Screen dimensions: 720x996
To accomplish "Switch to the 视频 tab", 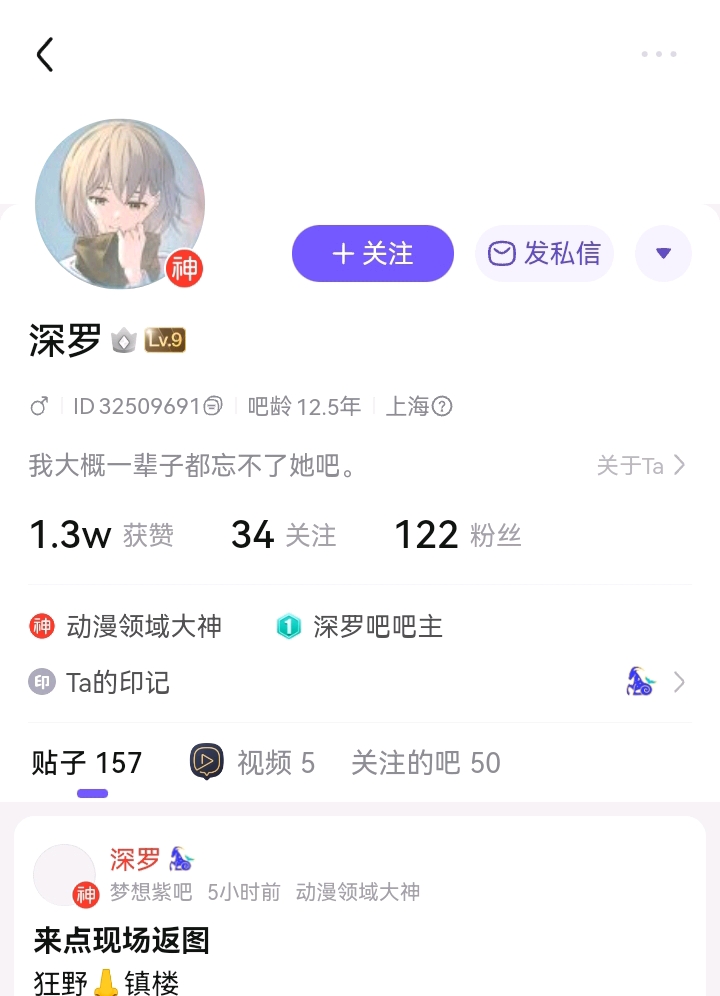I will tap(253, 763).
